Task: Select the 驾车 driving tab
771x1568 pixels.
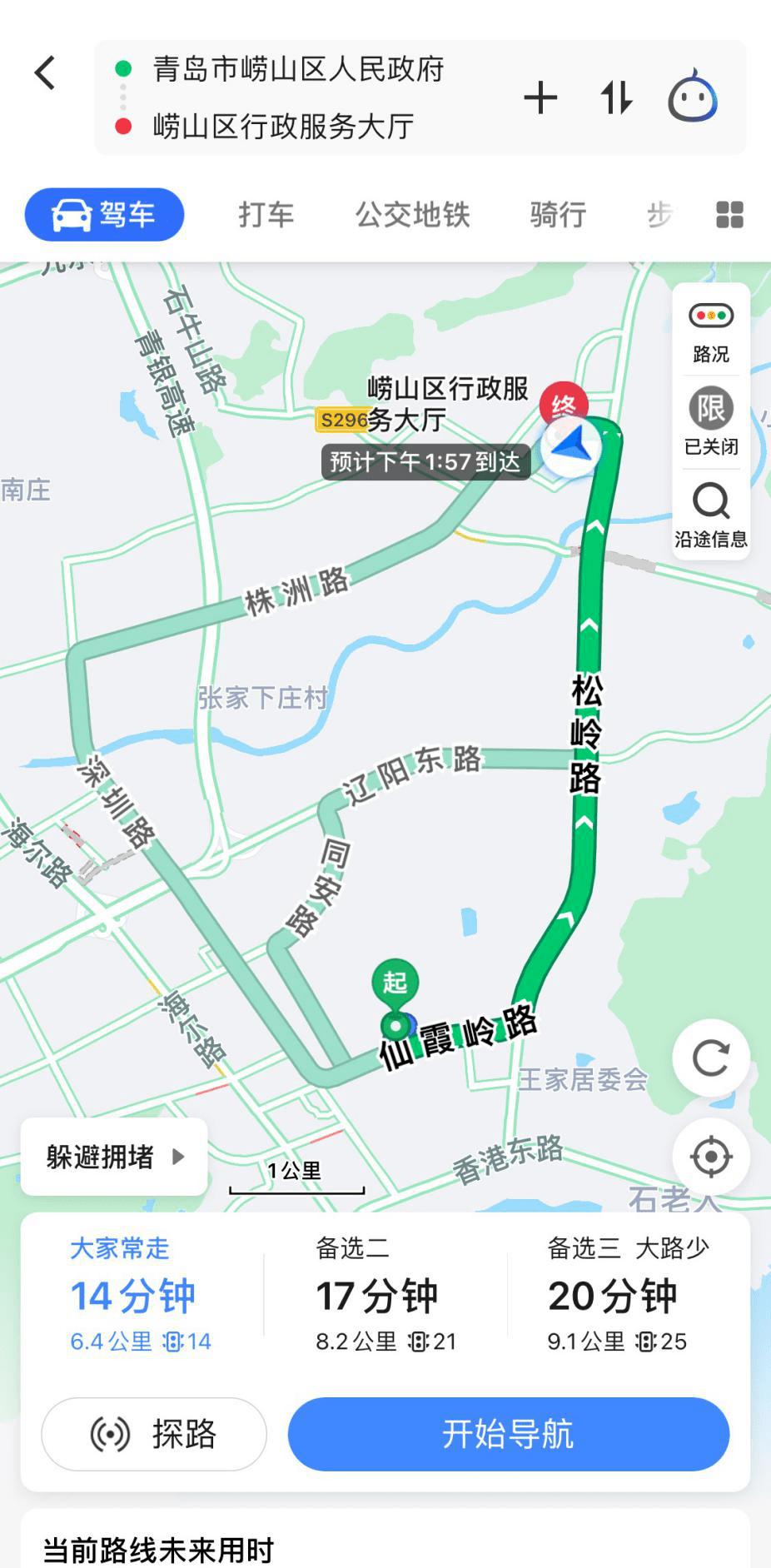Action: pyautogui.click(x=105, y=215)
